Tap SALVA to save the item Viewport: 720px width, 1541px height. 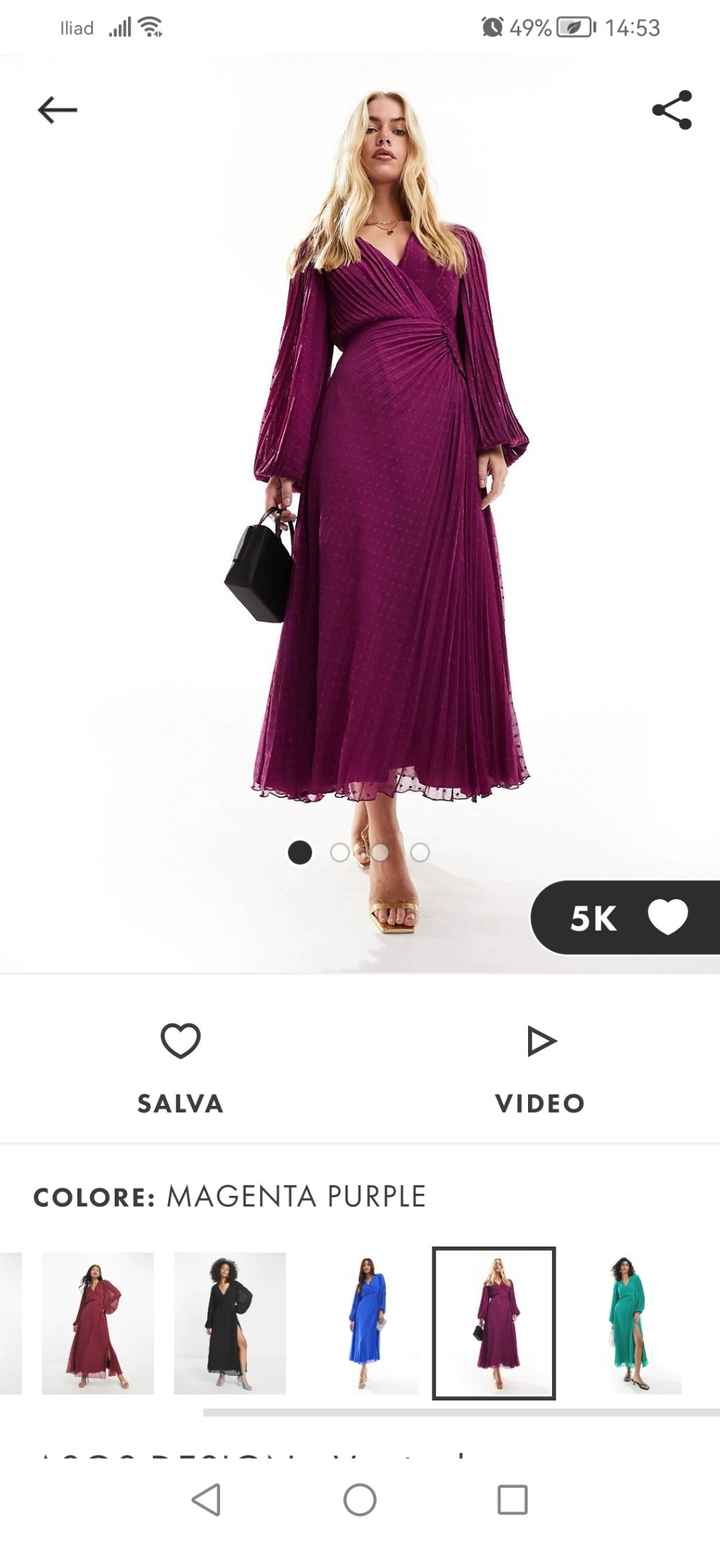click(179, 1103)
